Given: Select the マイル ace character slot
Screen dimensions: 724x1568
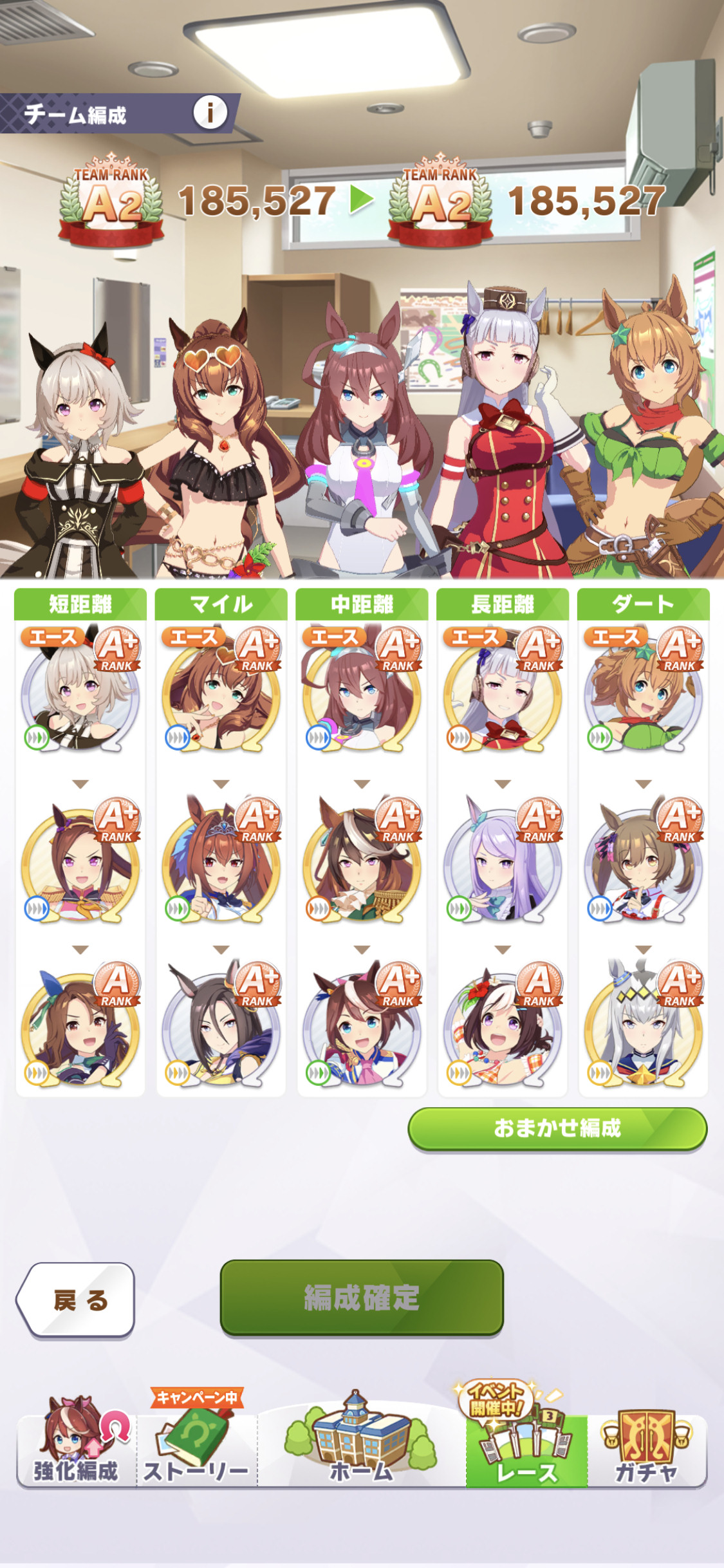Looking at the screenshot, I should coord(221,692).
